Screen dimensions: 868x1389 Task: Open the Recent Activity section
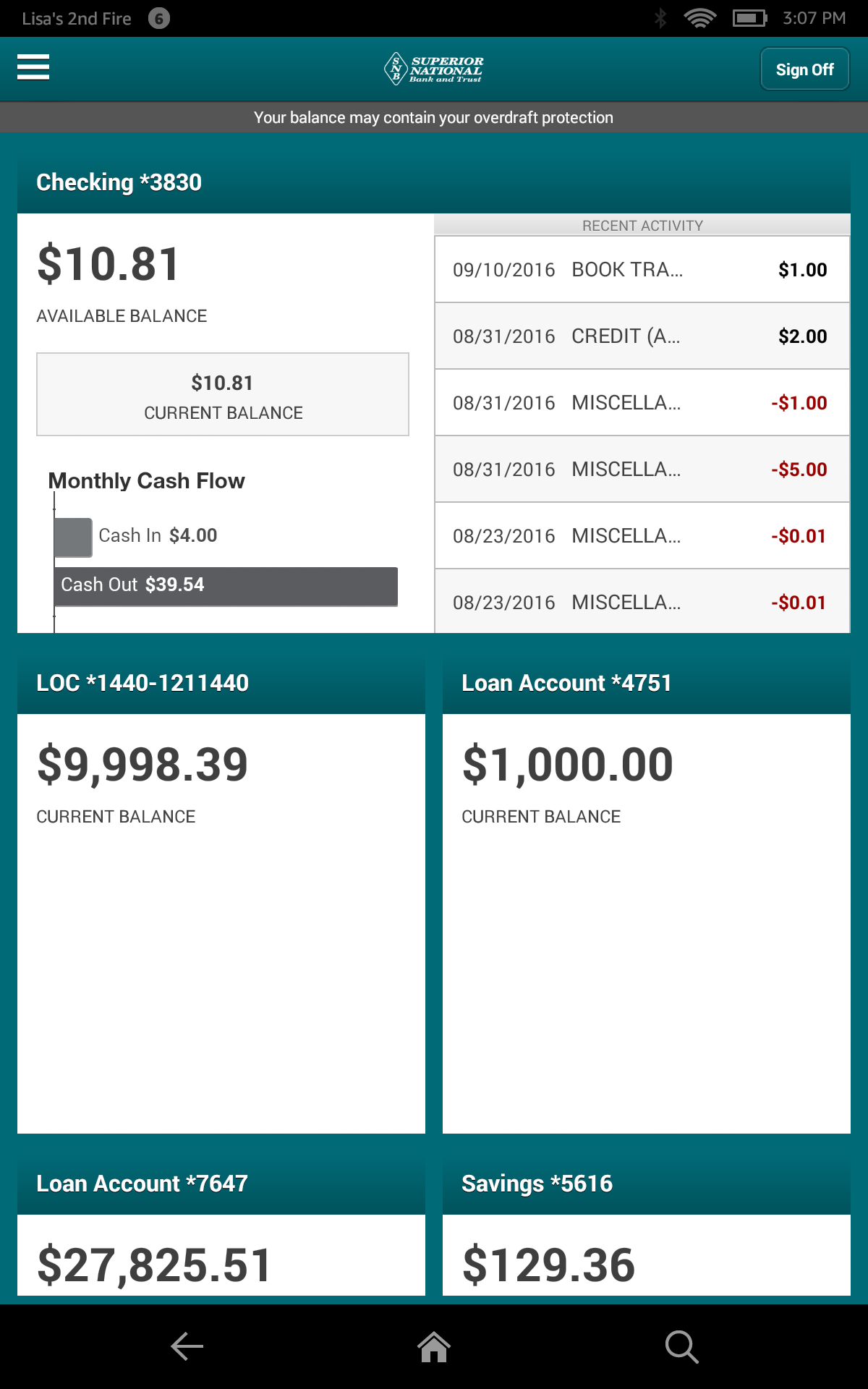(642, 225)
